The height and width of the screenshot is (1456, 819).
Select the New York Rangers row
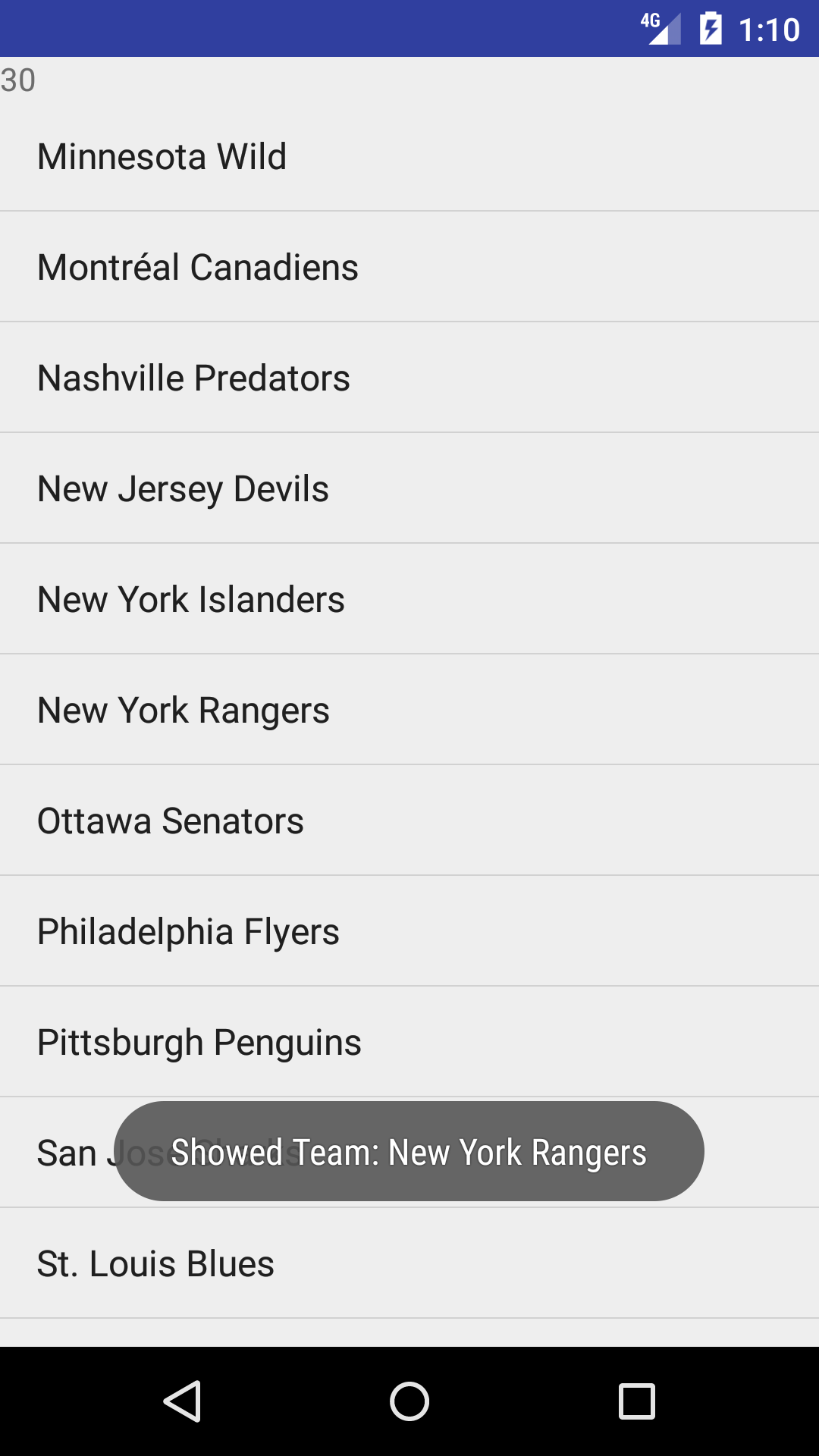tap(409, 710)
